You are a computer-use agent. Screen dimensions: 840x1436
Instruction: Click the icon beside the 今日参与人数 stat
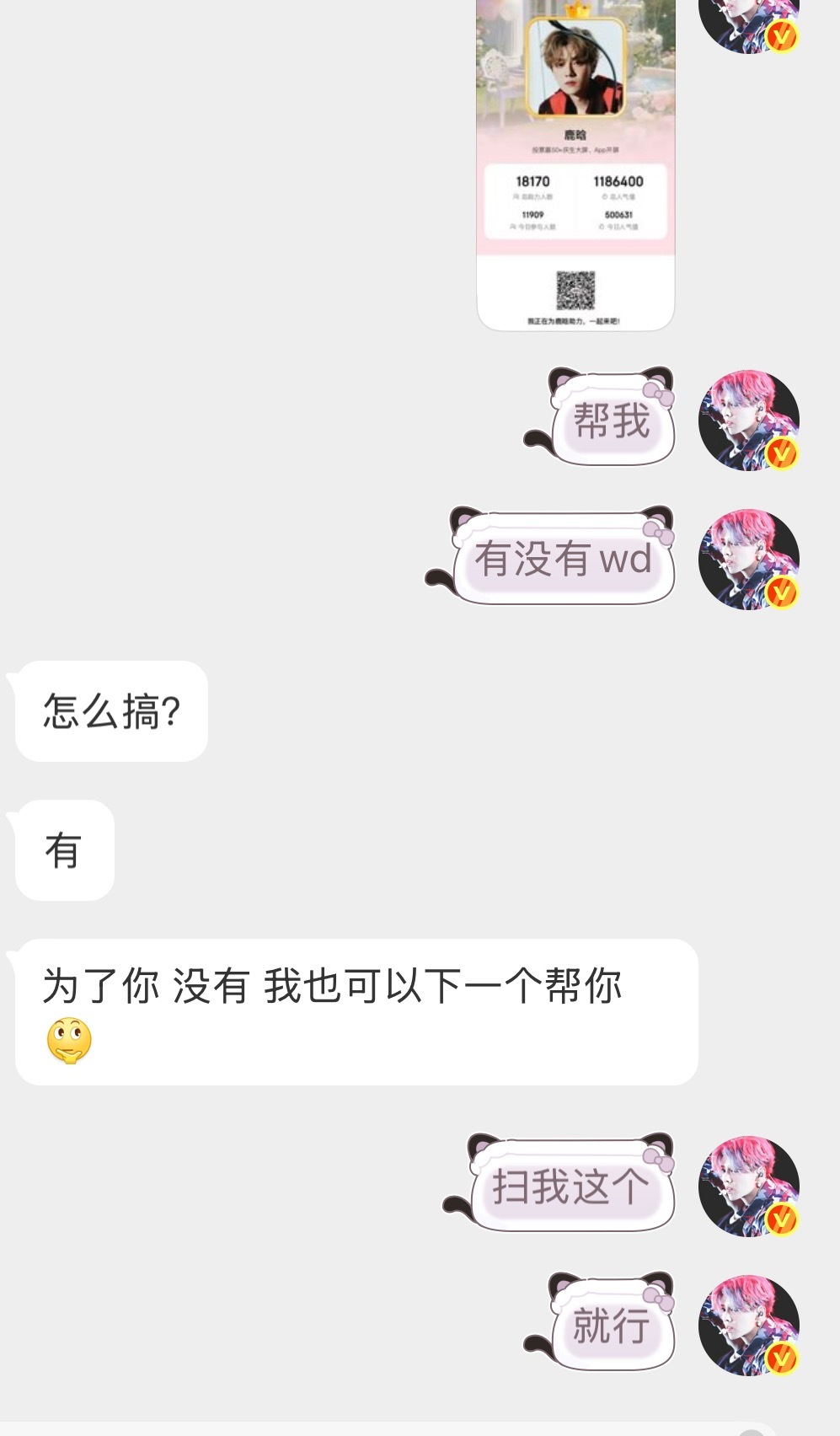coord(513,226)
